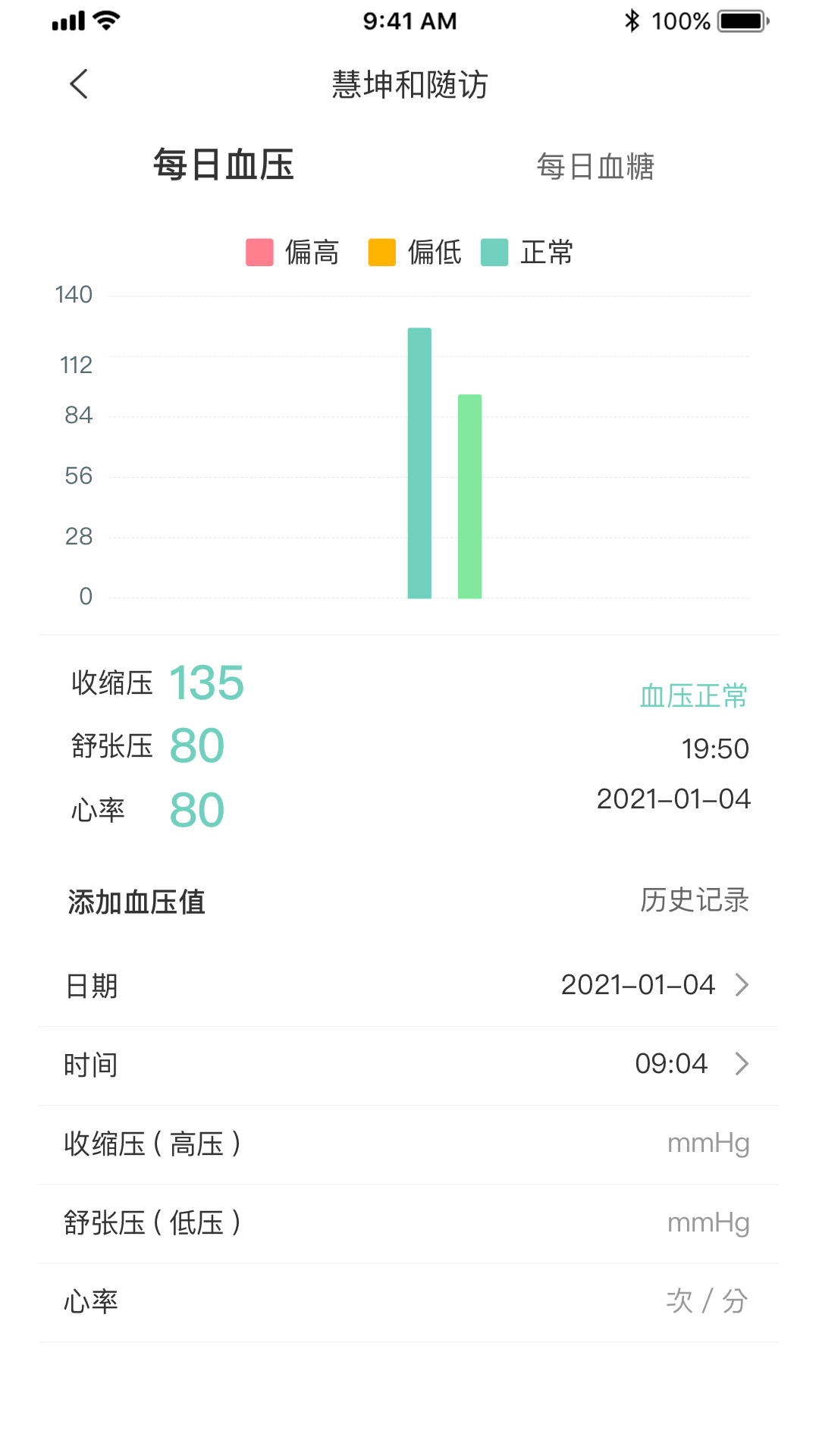Viewport: 819px width, 1456px height.
Task: Tap the 偏低 legend marker
Action: [x=381, y=251]
